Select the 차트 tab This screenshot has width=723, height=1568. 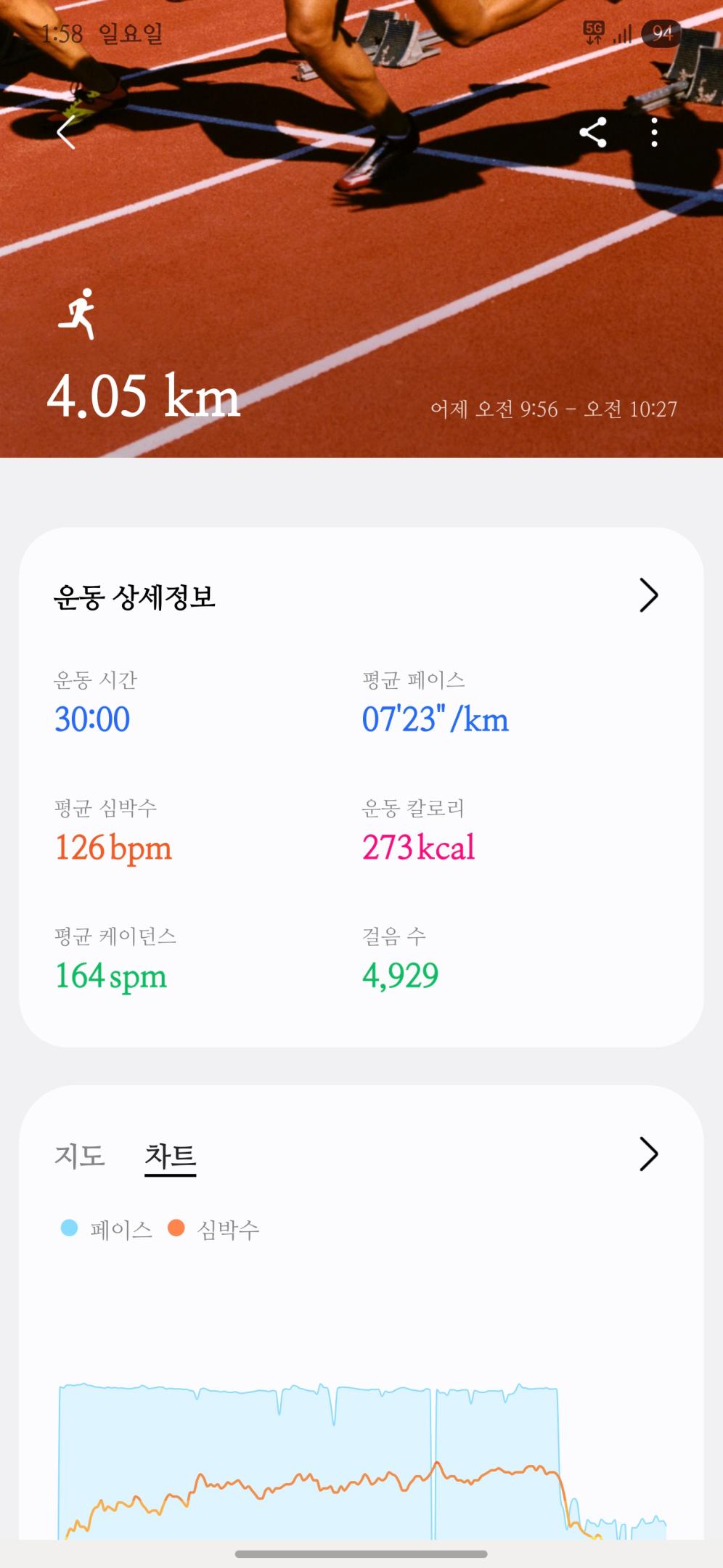click(x=171, y=1155)
